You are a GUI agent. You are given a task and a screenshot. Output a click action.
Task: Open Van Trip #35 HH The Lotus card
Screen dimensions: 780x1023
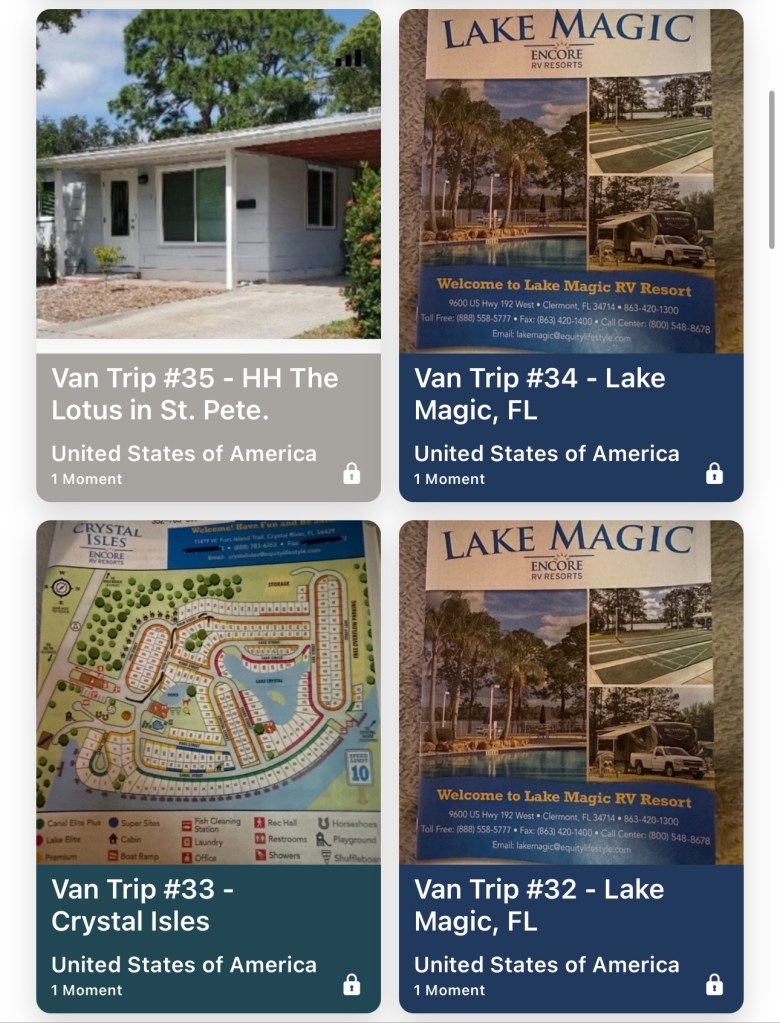point(208,255)
